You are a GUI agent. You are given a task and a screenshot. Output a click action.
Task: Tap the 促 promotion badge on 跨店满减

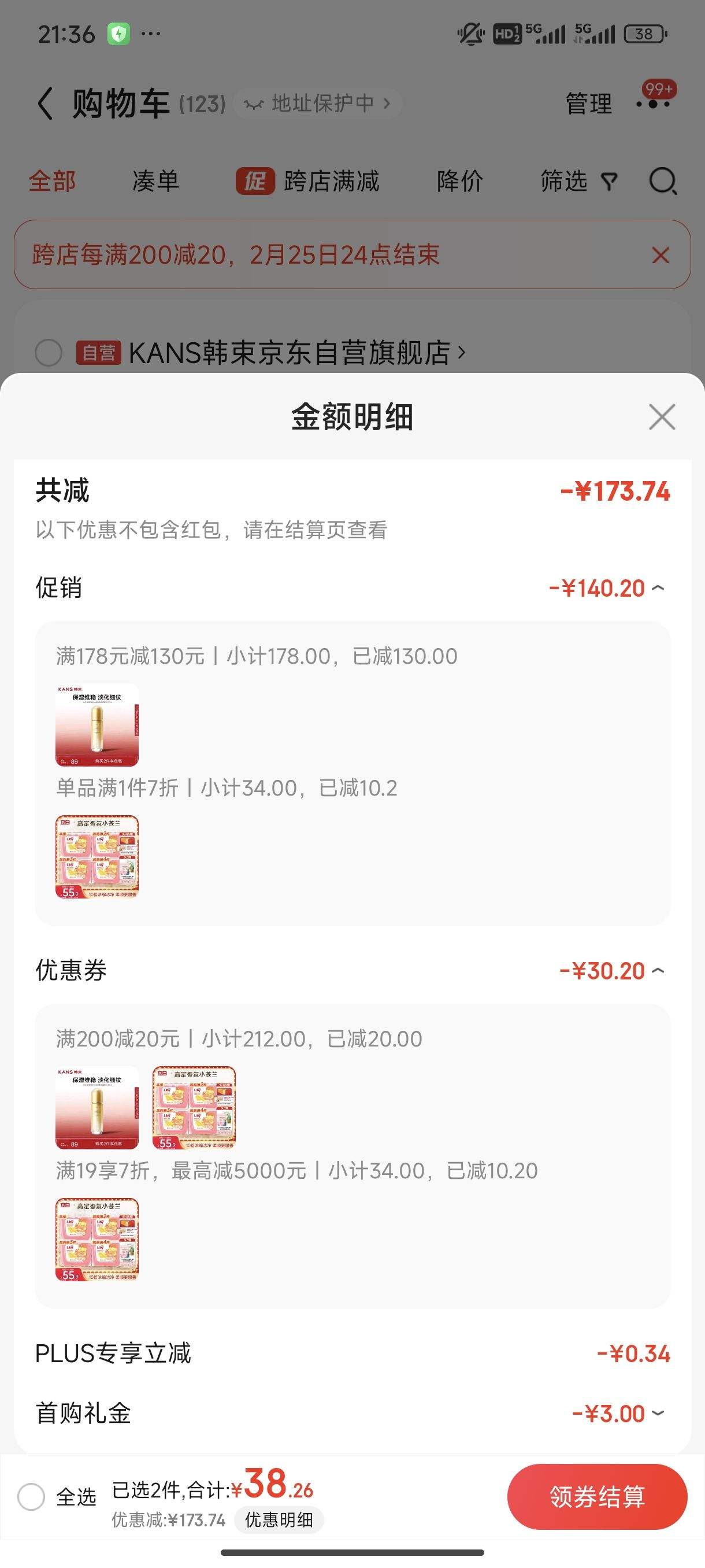click(255, 181)
